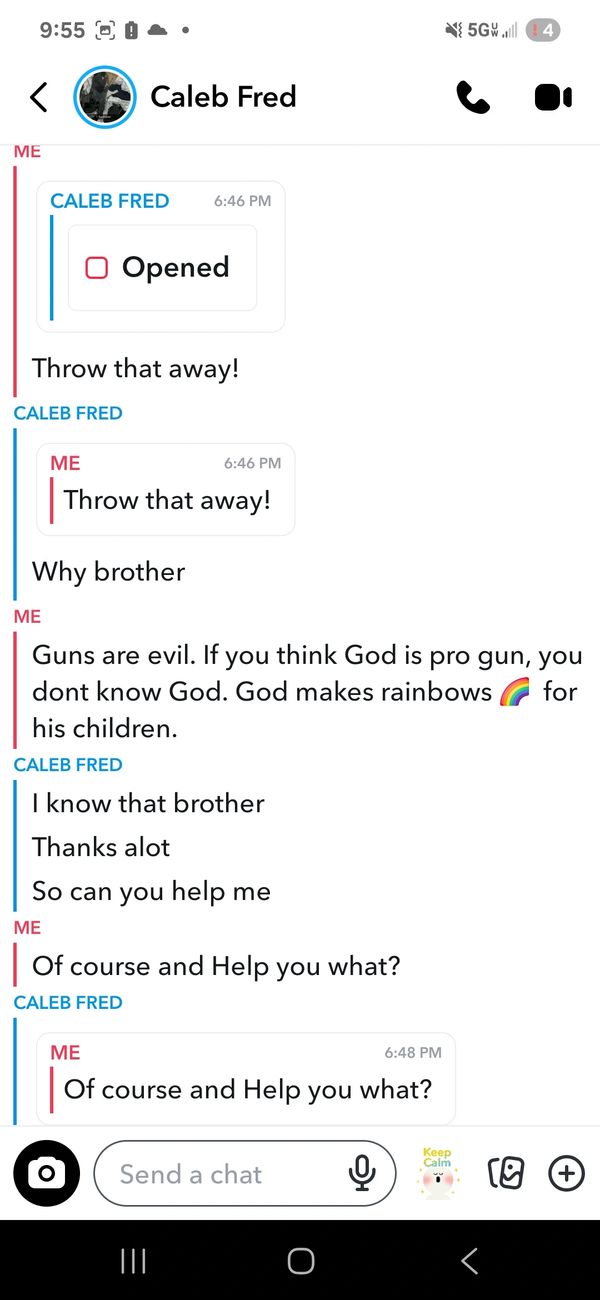Jump to quoted "Of course and Help you what?"

click(x=246, y=1079)
